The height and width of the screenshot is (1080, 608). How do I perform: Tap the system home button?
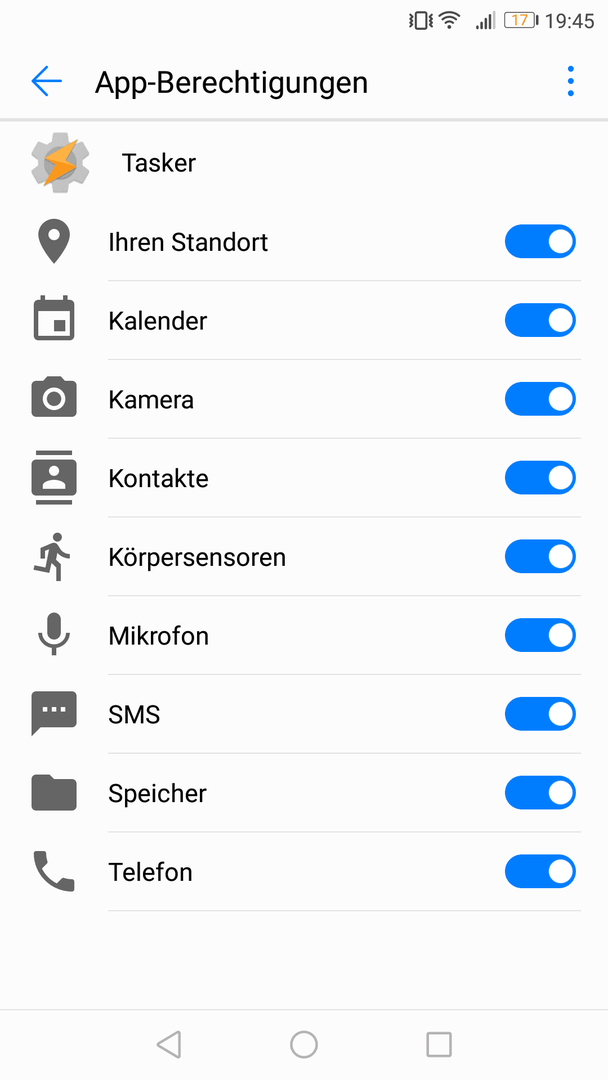point(304,1044)
